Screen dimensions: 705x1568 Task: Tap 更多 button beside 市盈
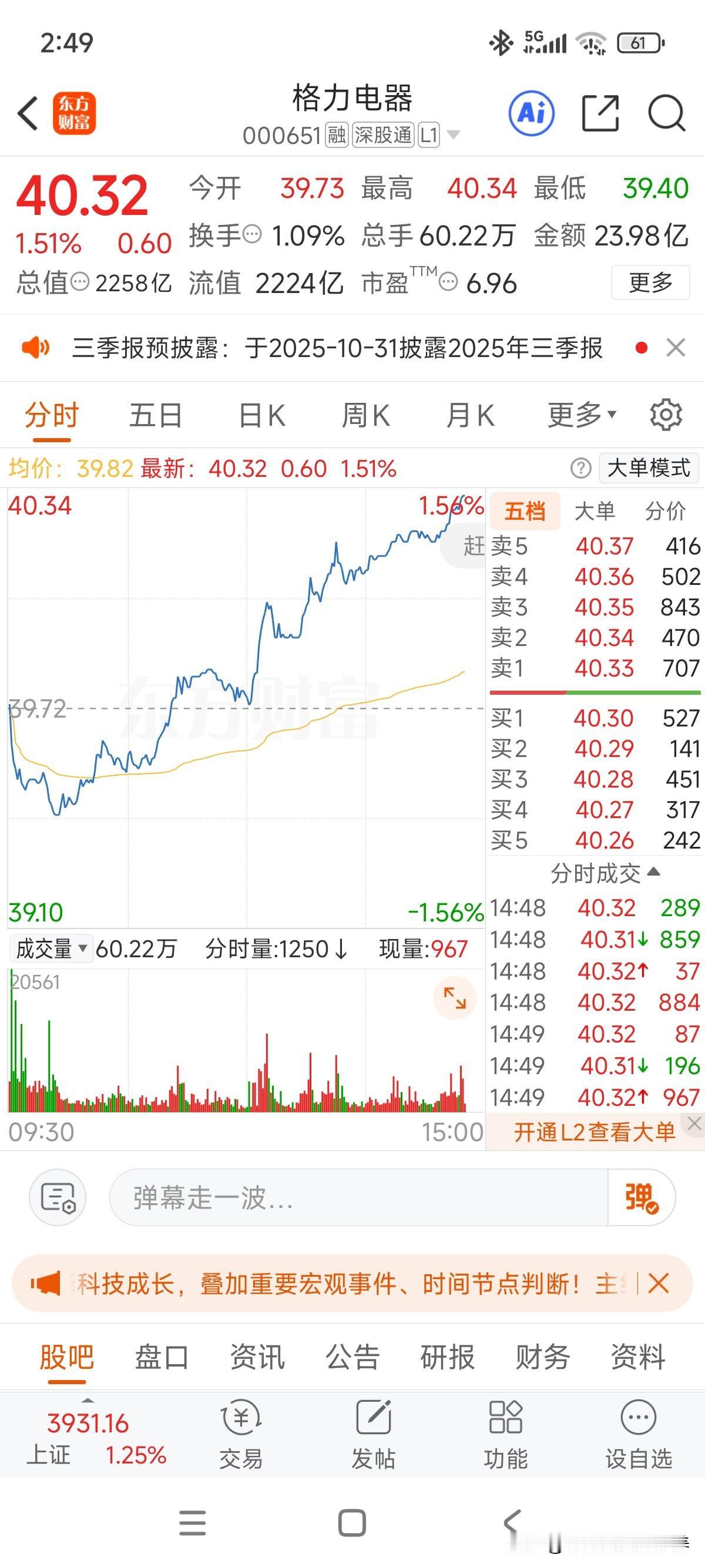click(650, 282)
